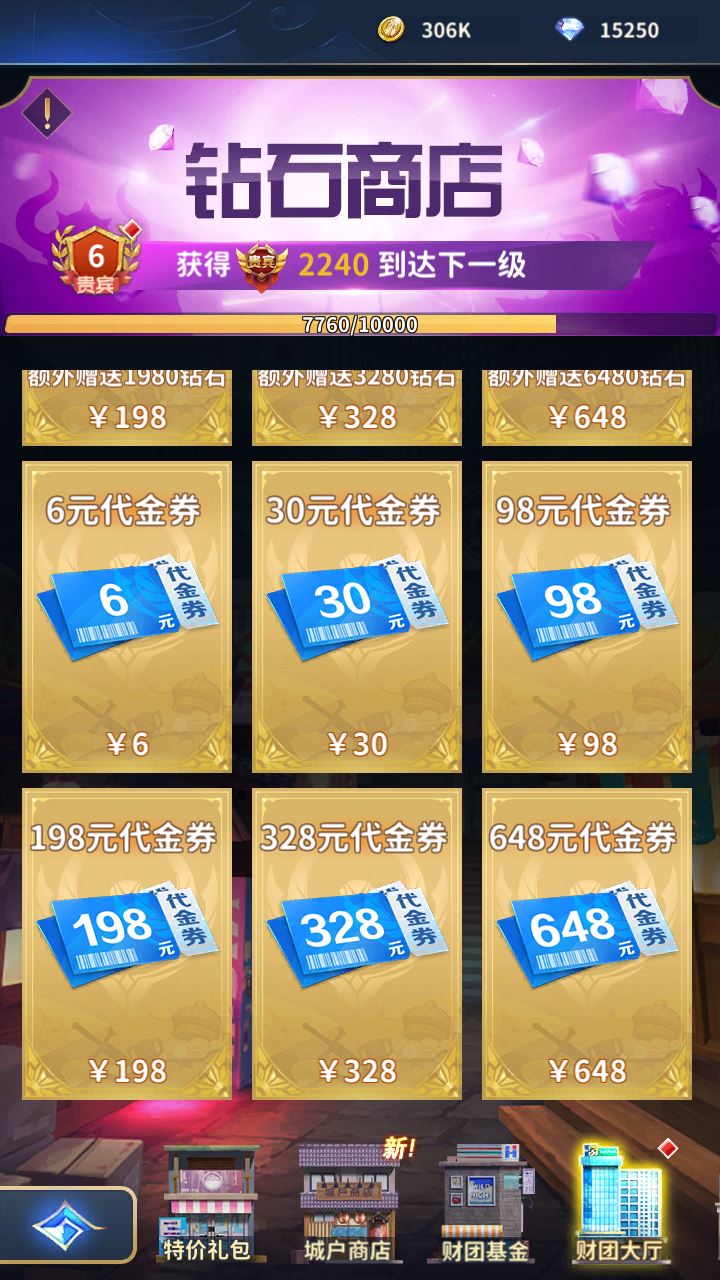Buy the ¥648 diamond pack
Viewport: 720px width, 1280px height.
pos(587,408)
